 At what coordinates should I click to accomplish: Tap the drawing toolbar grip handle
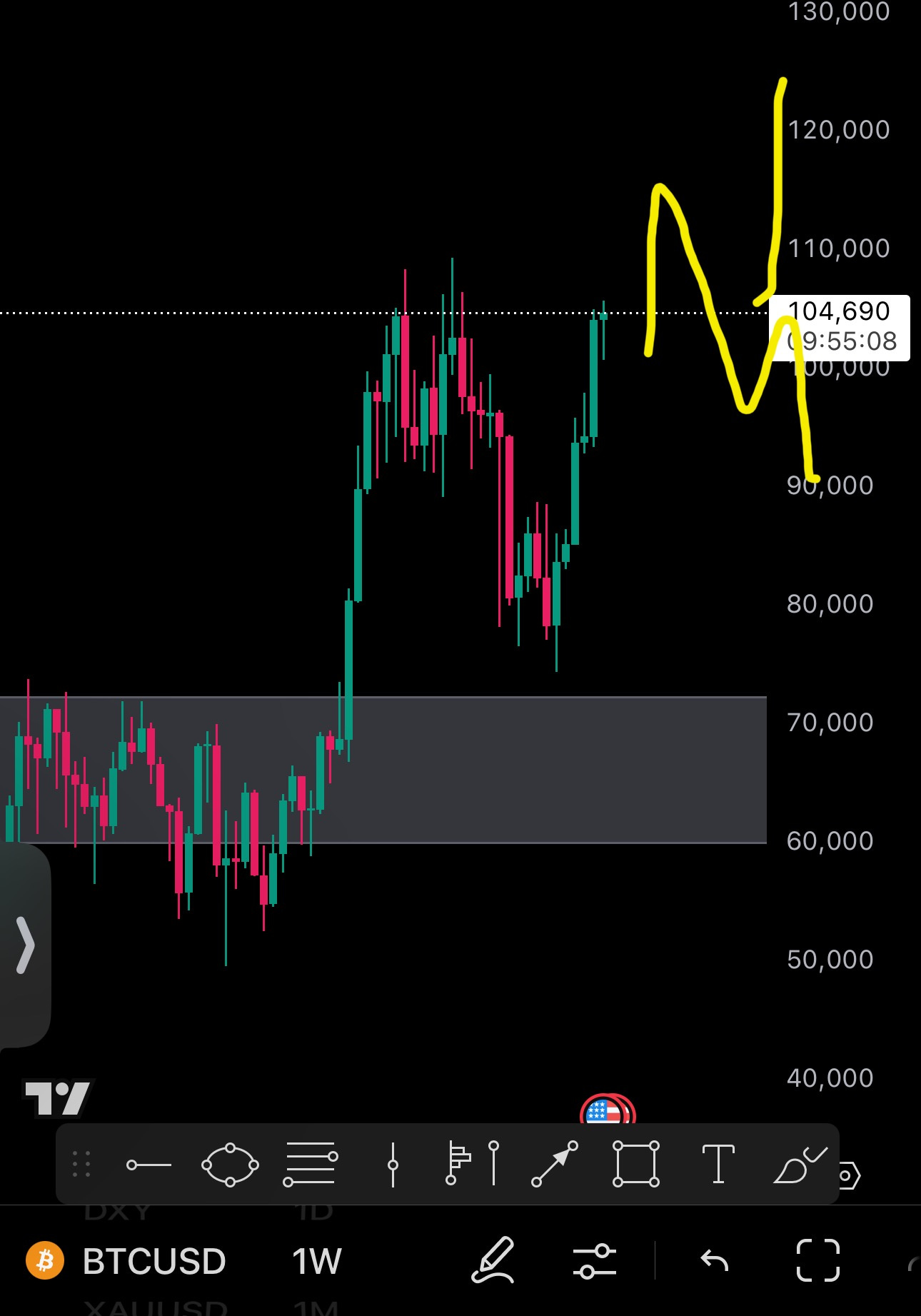click(81, 1164)
